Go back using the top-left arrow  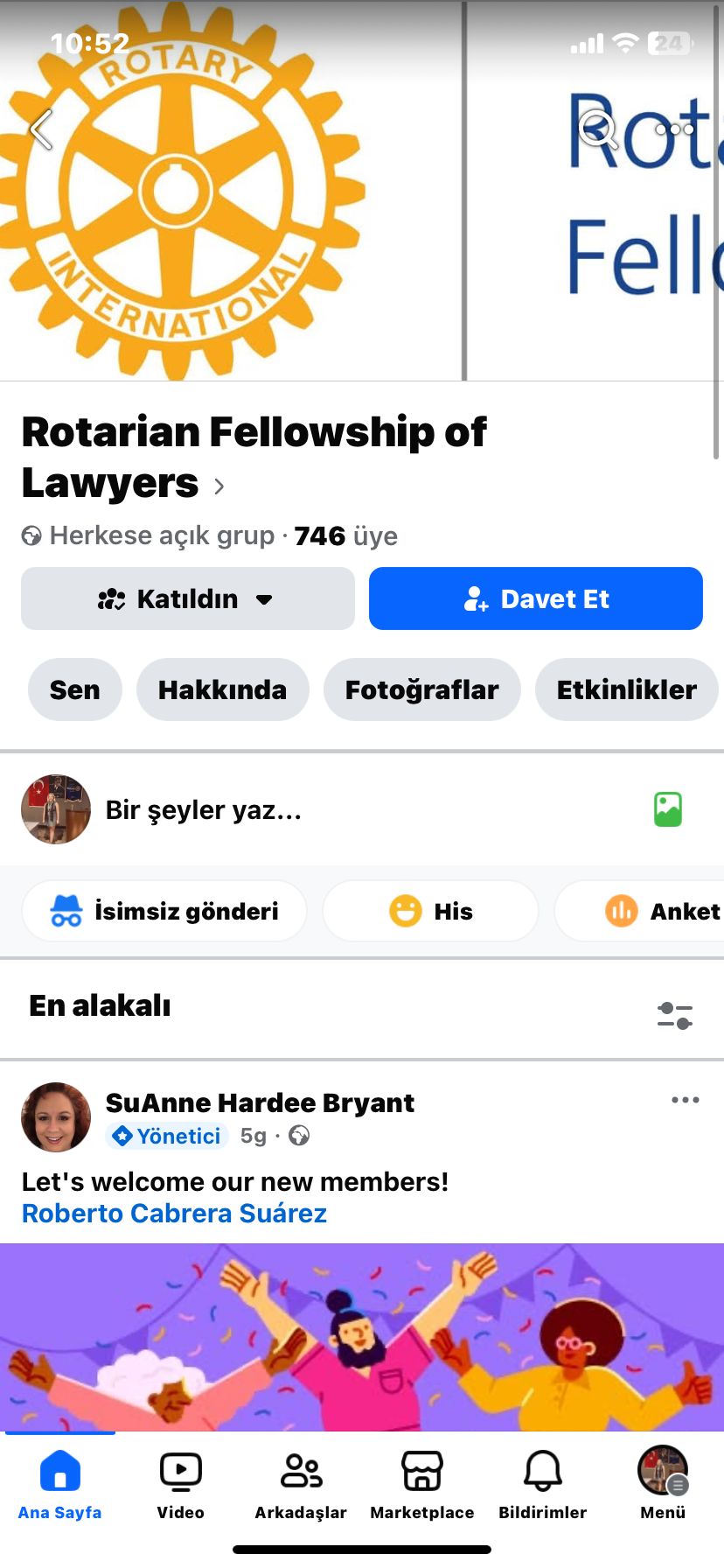coord(41,129)
